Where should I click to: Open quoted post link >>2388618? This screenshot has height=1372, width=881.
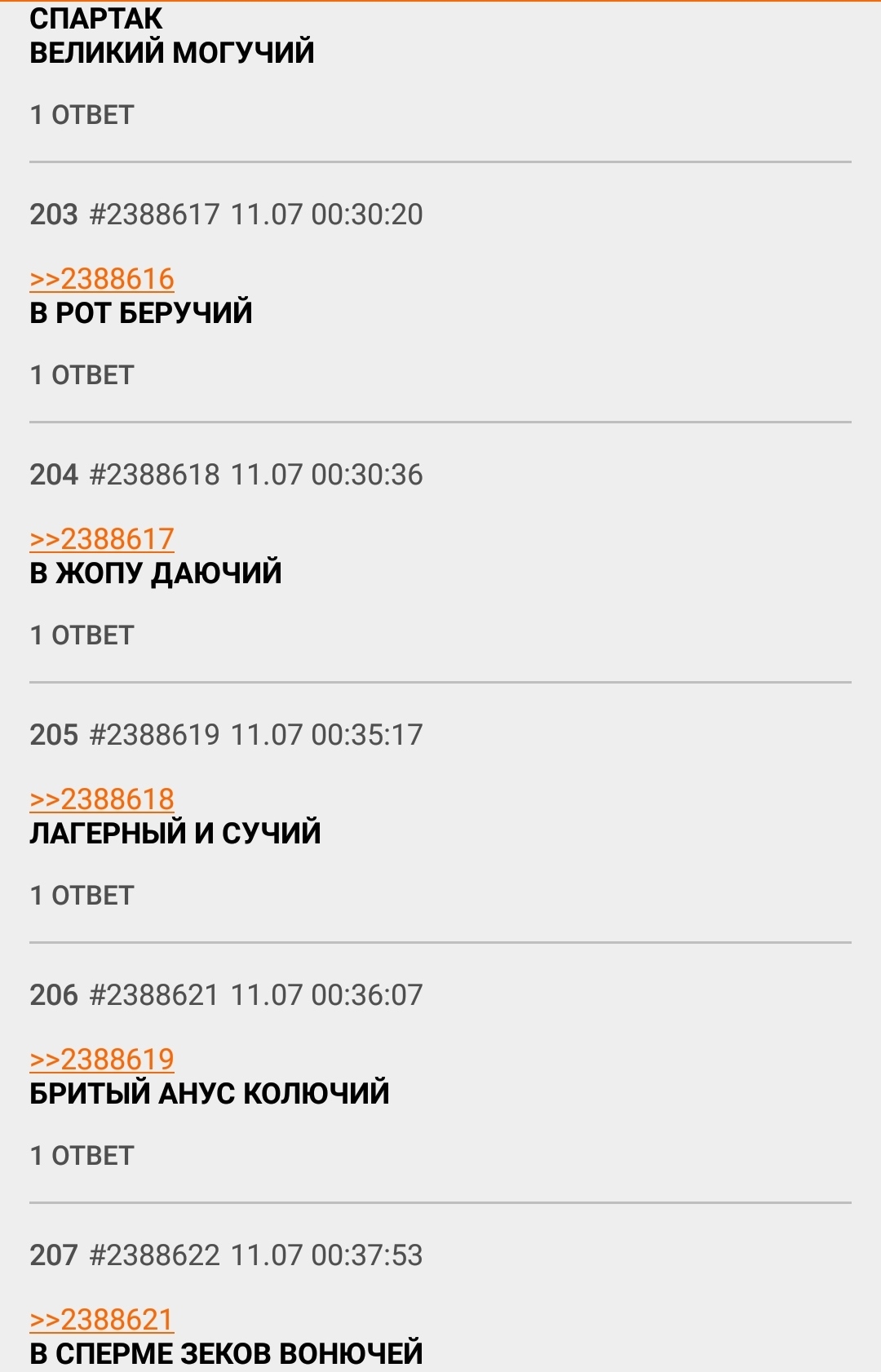click(102, 799)
